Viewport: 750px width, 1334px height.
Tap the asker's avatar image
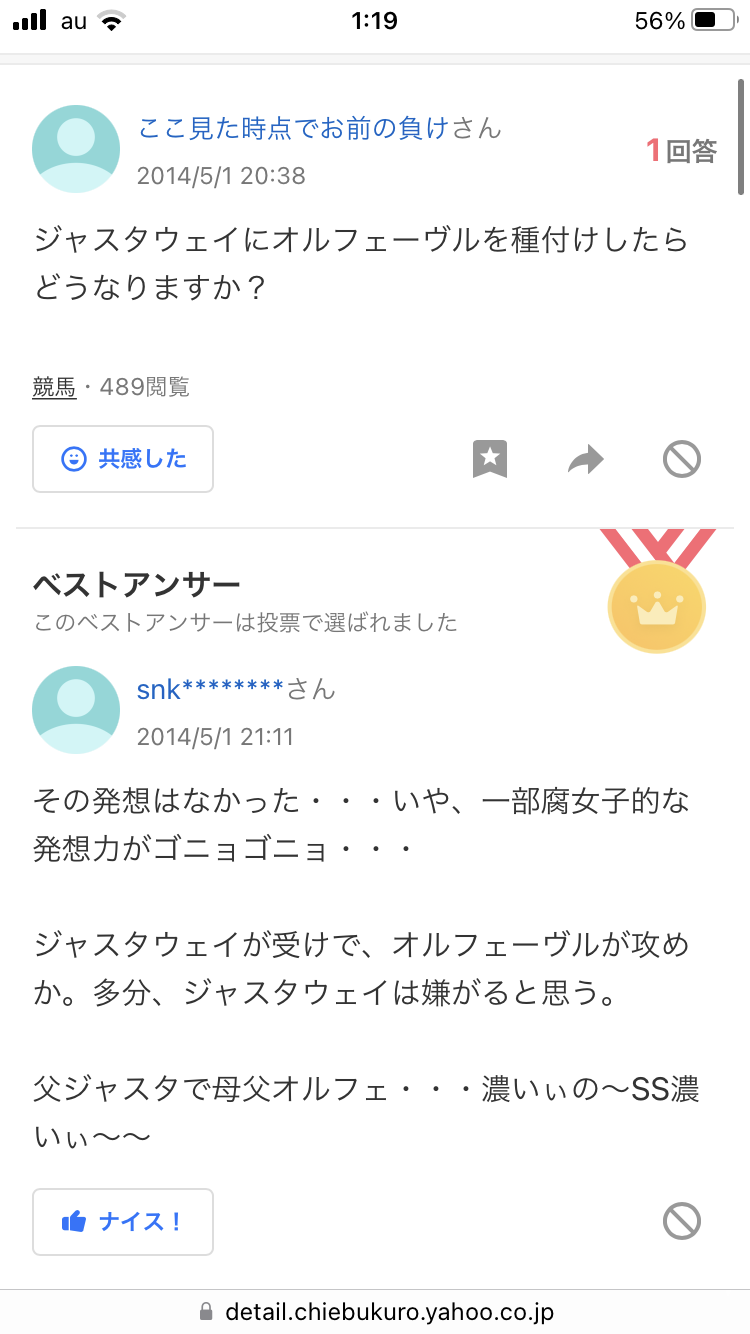[76, 149]
